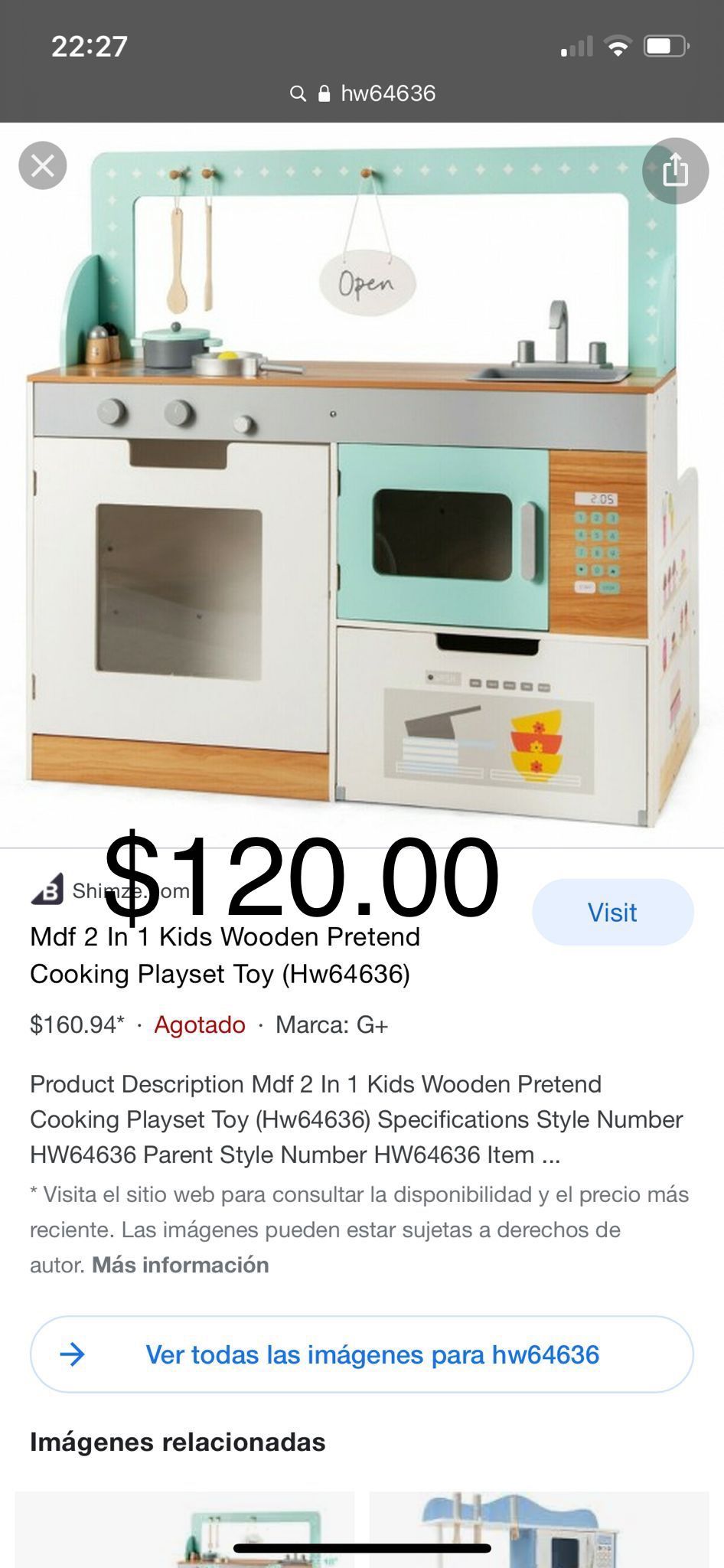Open the Mdf 2 In 1 Kids Wooden title

point(224,955)
